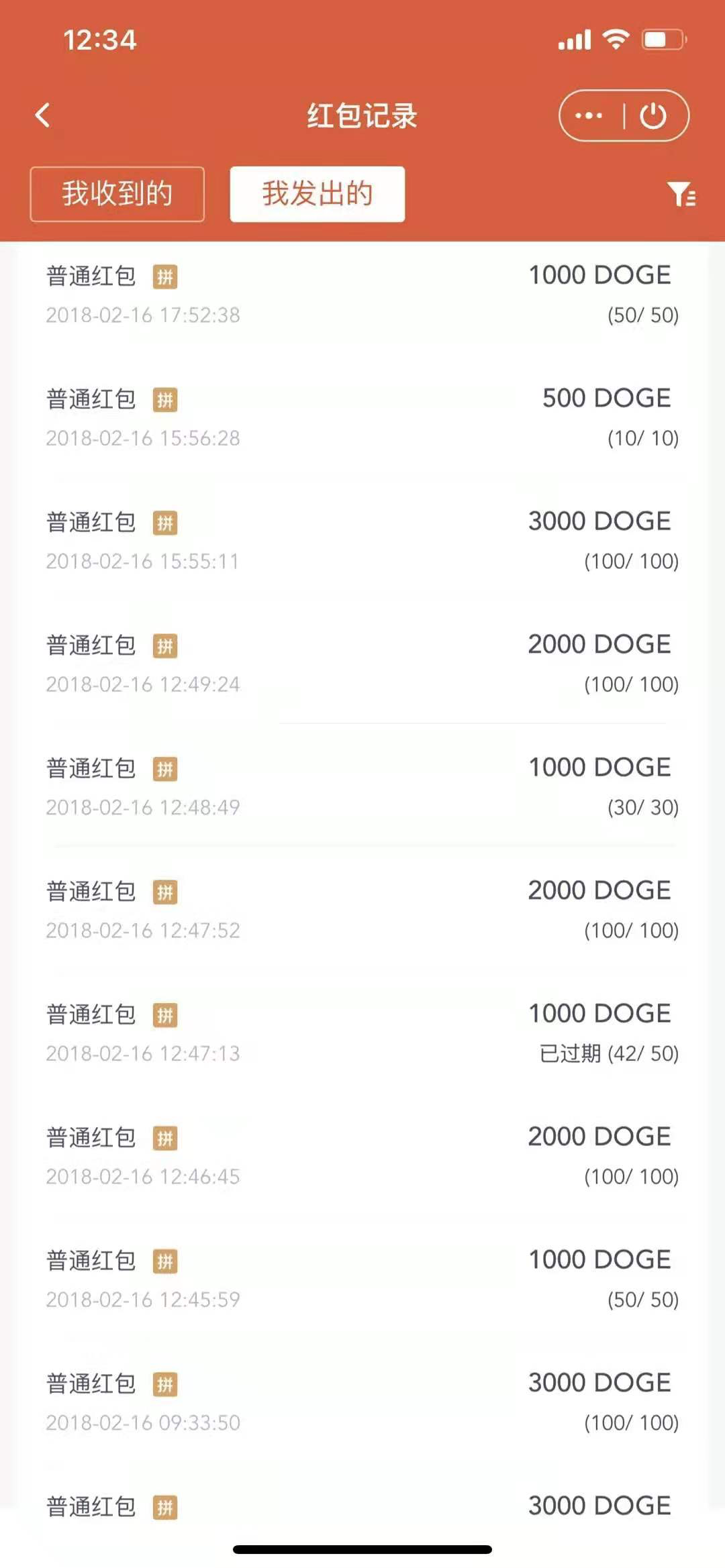Viewport: 725px width, 1568px height.
Task: Select the 我发出的 tab
Action: [x=316, y=194]
